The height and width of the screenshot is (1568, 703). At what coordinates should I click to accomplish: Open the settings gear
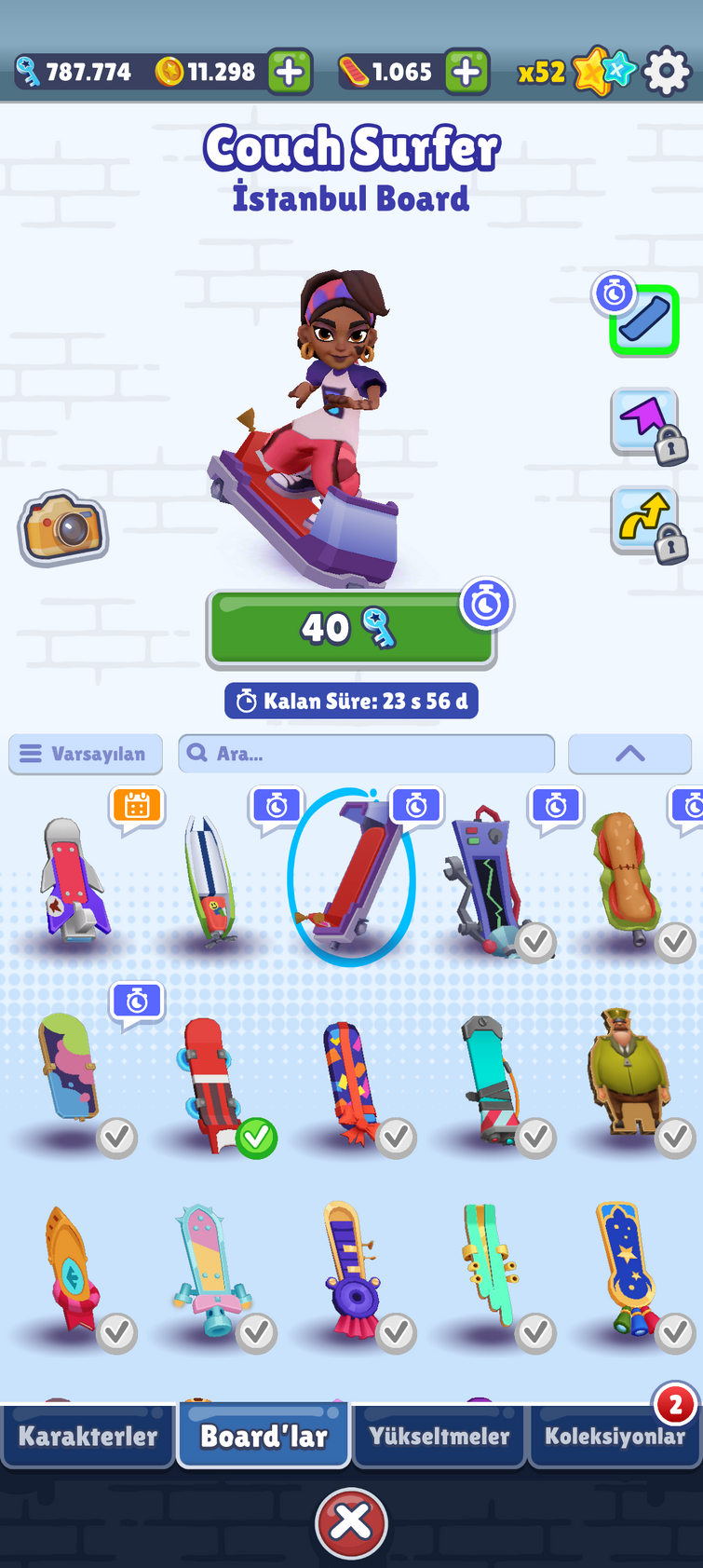[667, 71]
